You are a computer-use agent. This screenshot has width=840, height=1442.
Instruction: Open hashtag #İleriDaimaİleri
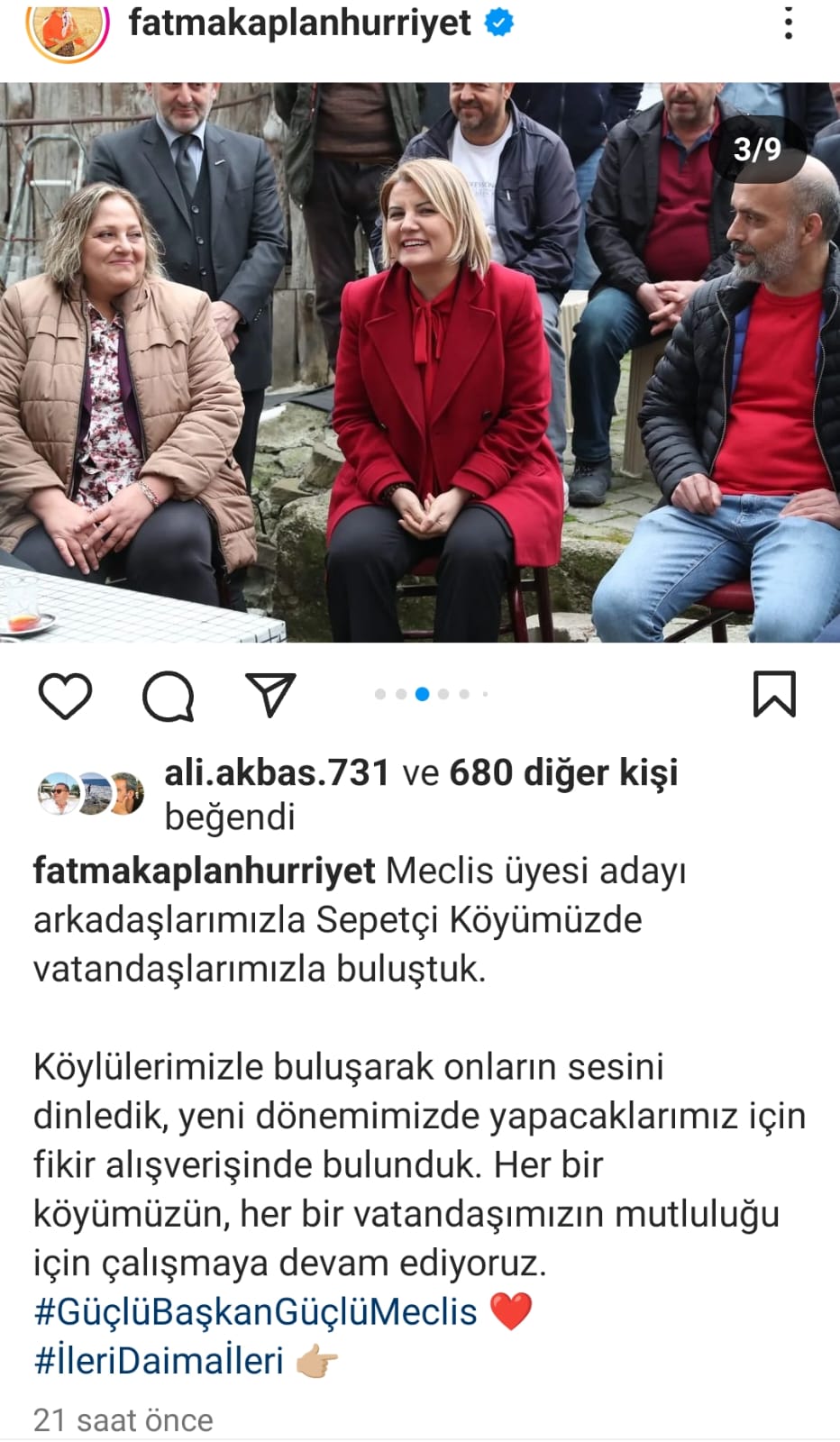(159, 1360)
